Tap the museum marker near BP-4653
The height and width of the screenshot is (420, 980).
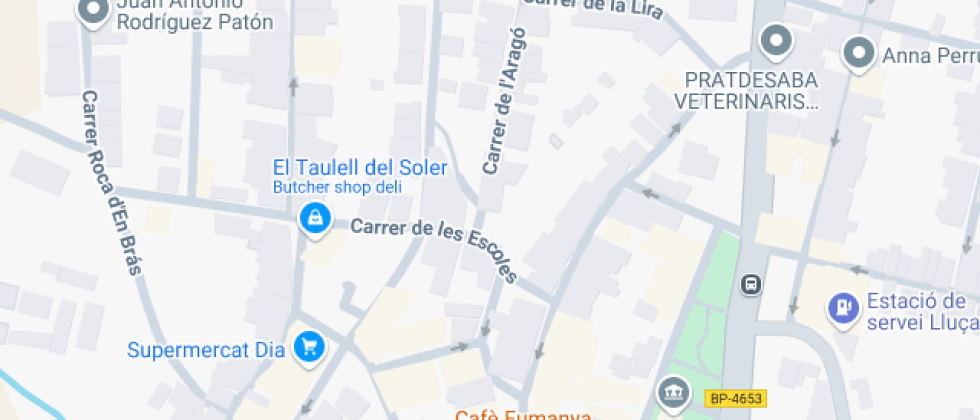[x=673, y=394]
